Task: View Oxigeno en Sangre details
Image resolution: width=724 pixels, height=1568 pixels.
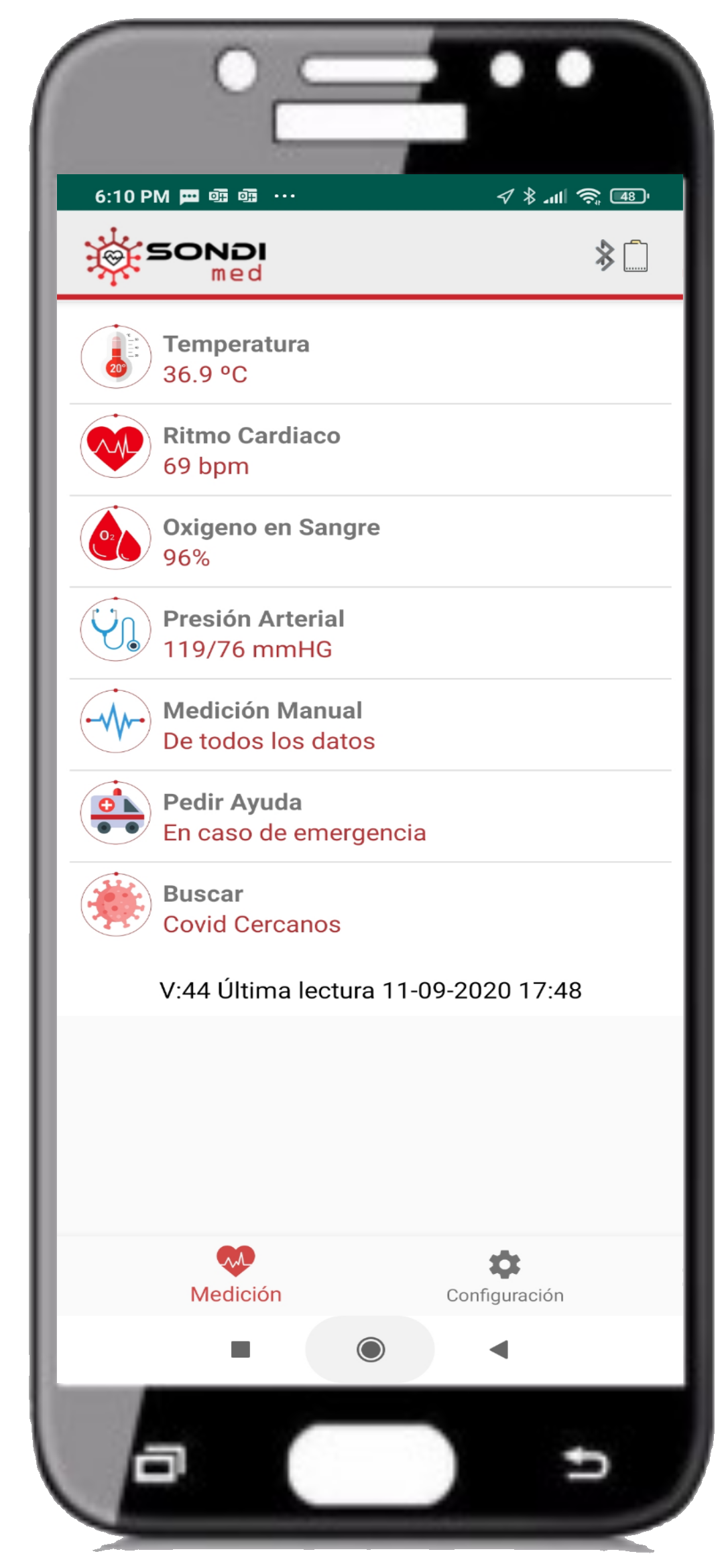Action: (369, 542)
